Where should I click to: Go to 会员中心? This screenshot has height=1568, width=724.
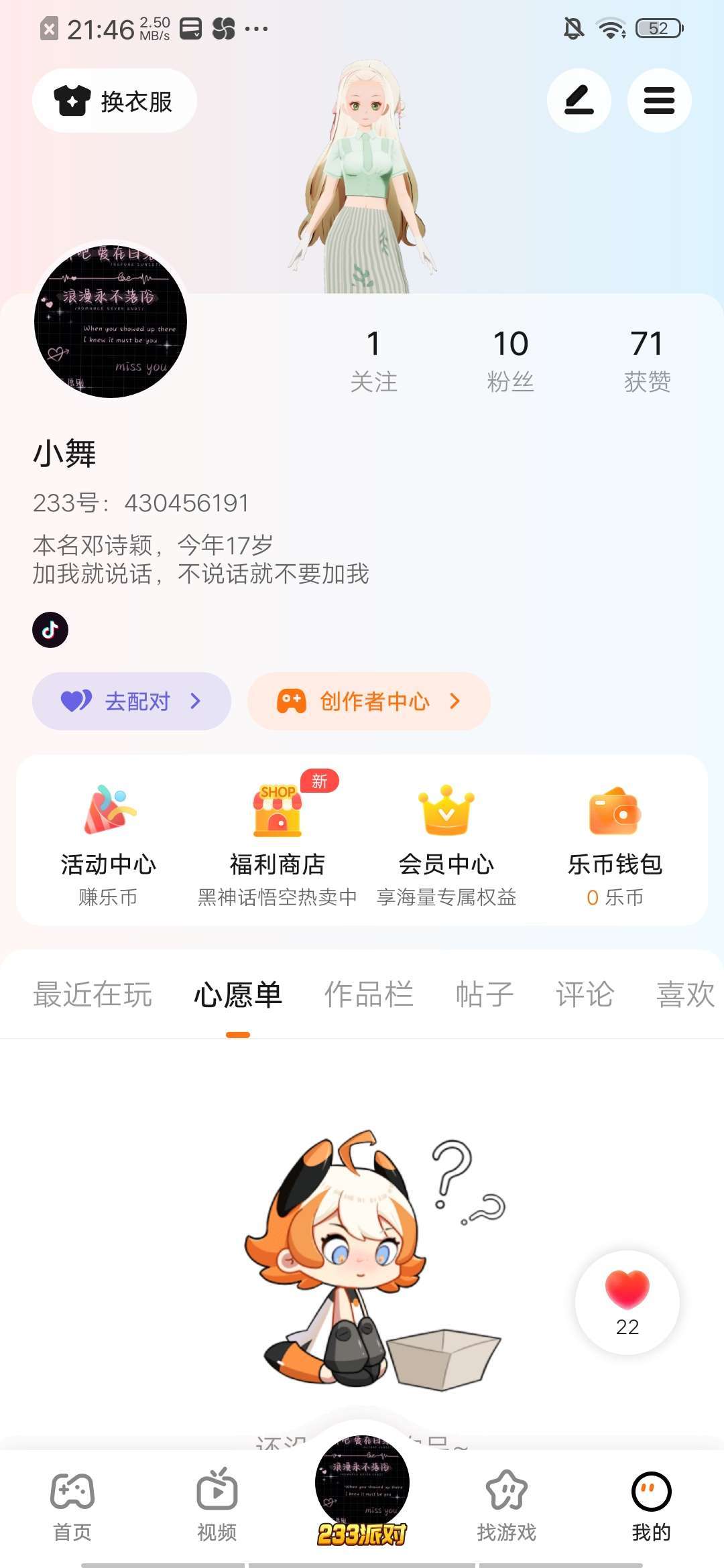click(446, 843)
